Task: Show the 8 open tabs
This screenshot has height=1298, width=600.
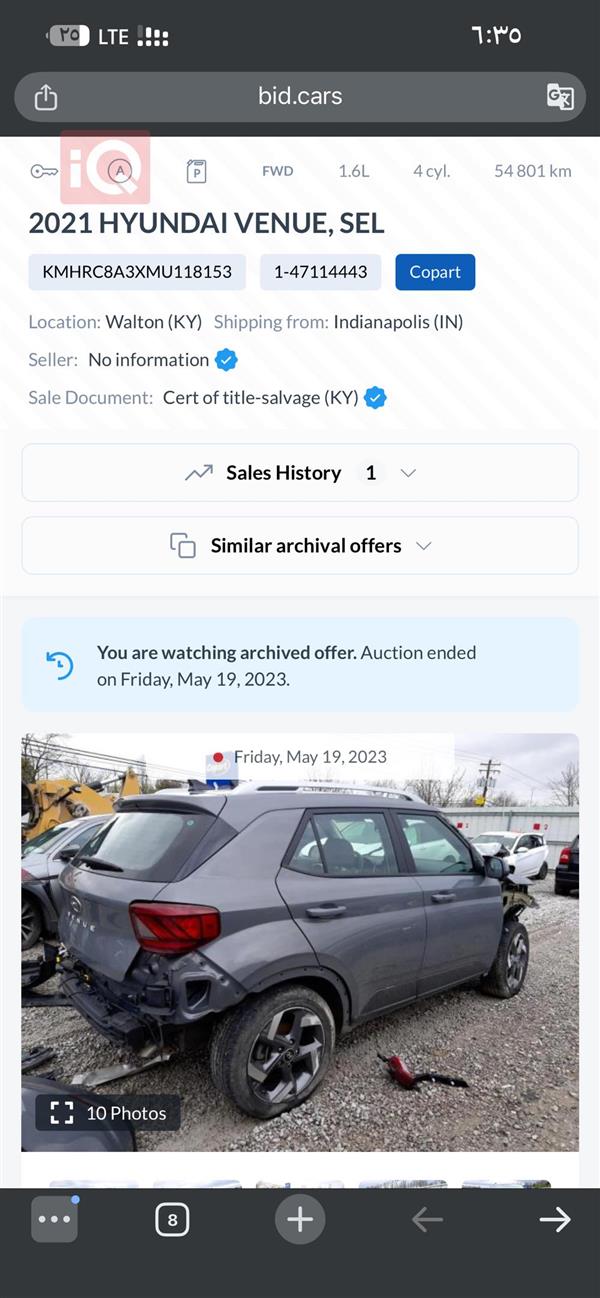Action: [172, 1220]
